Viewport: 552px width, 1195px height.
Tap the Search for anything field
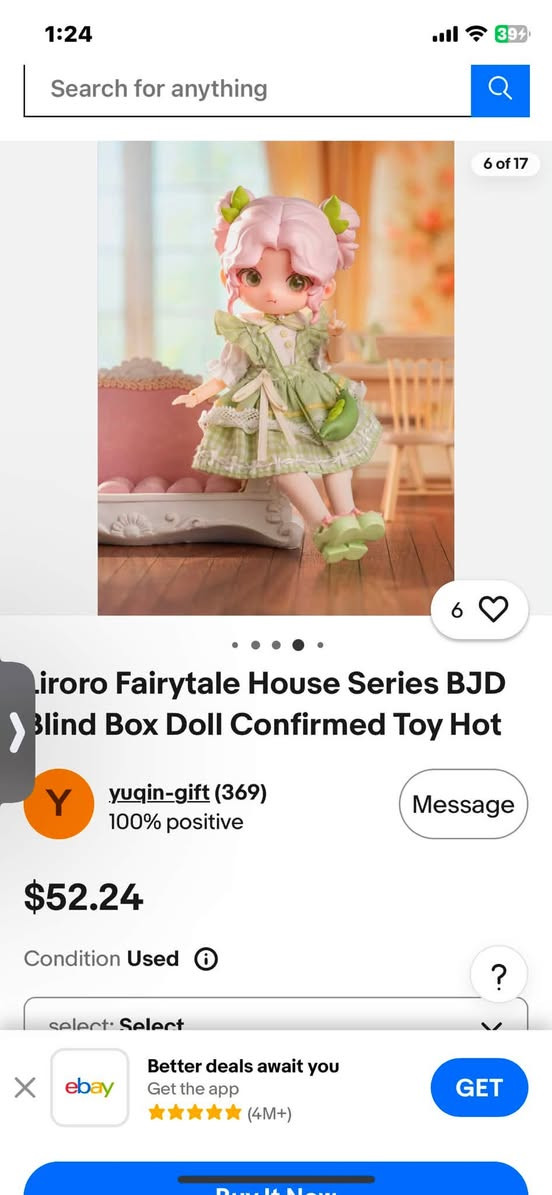tap(248, 90)
